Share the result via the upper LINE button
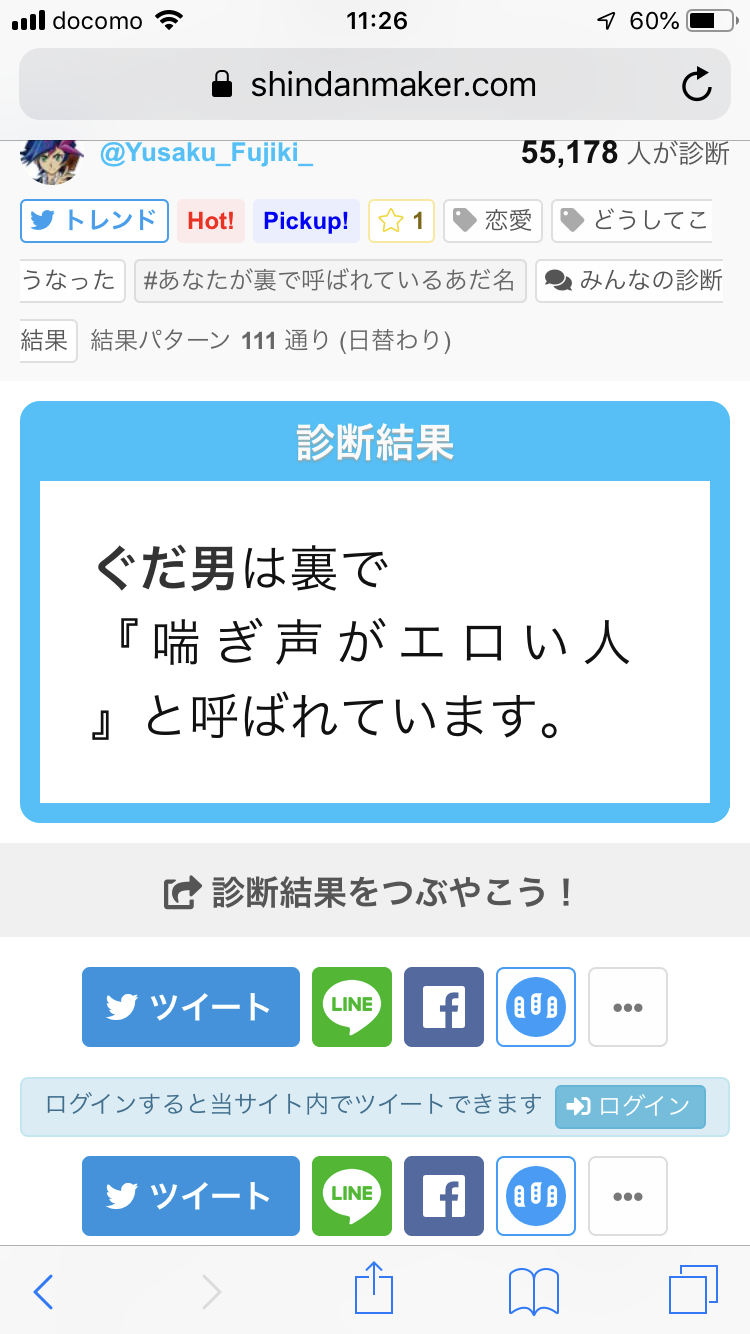This screenshot has width=750, height=1334. (352, 1007)
